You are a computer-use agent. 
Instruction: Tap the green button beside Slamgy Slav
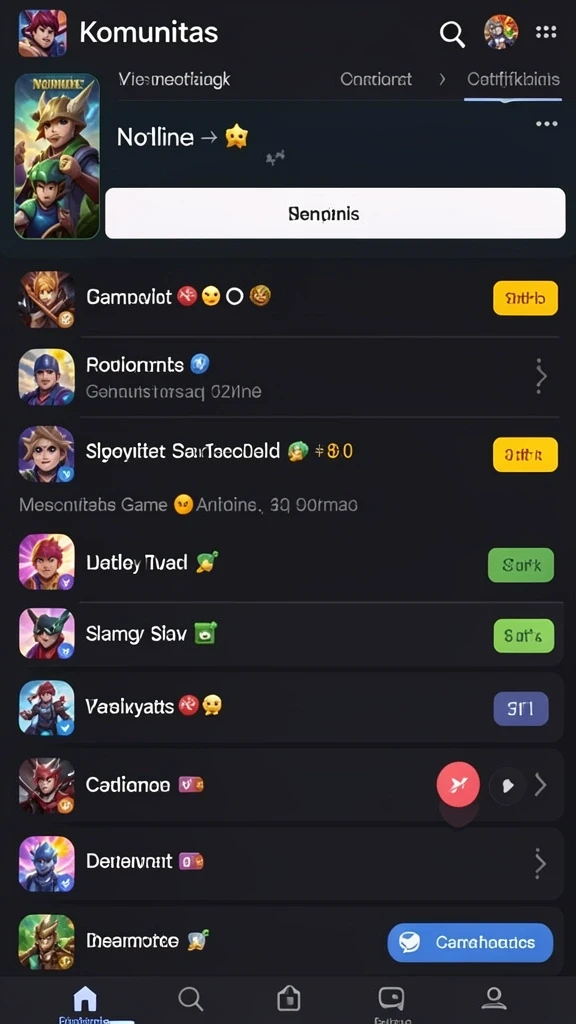click(x=524, y=635)
